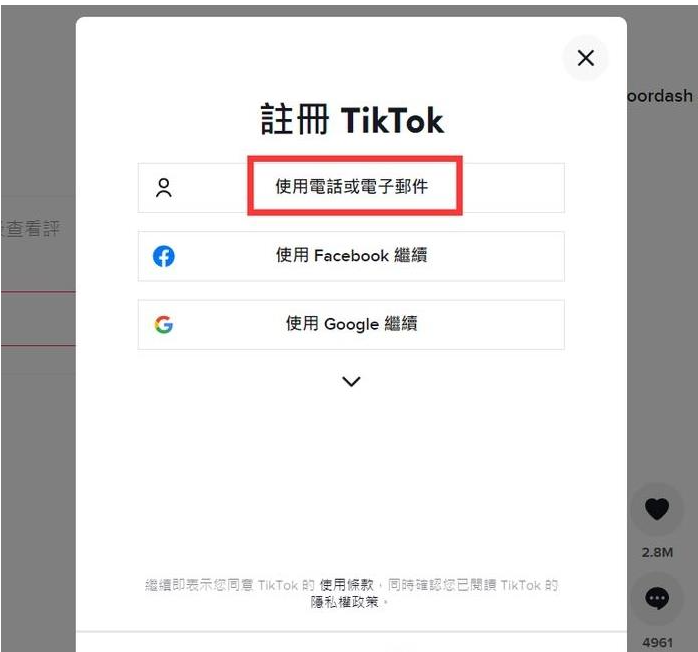Like the video with heart icon
The image size is (698, 652).
click(x=657, y=510)
